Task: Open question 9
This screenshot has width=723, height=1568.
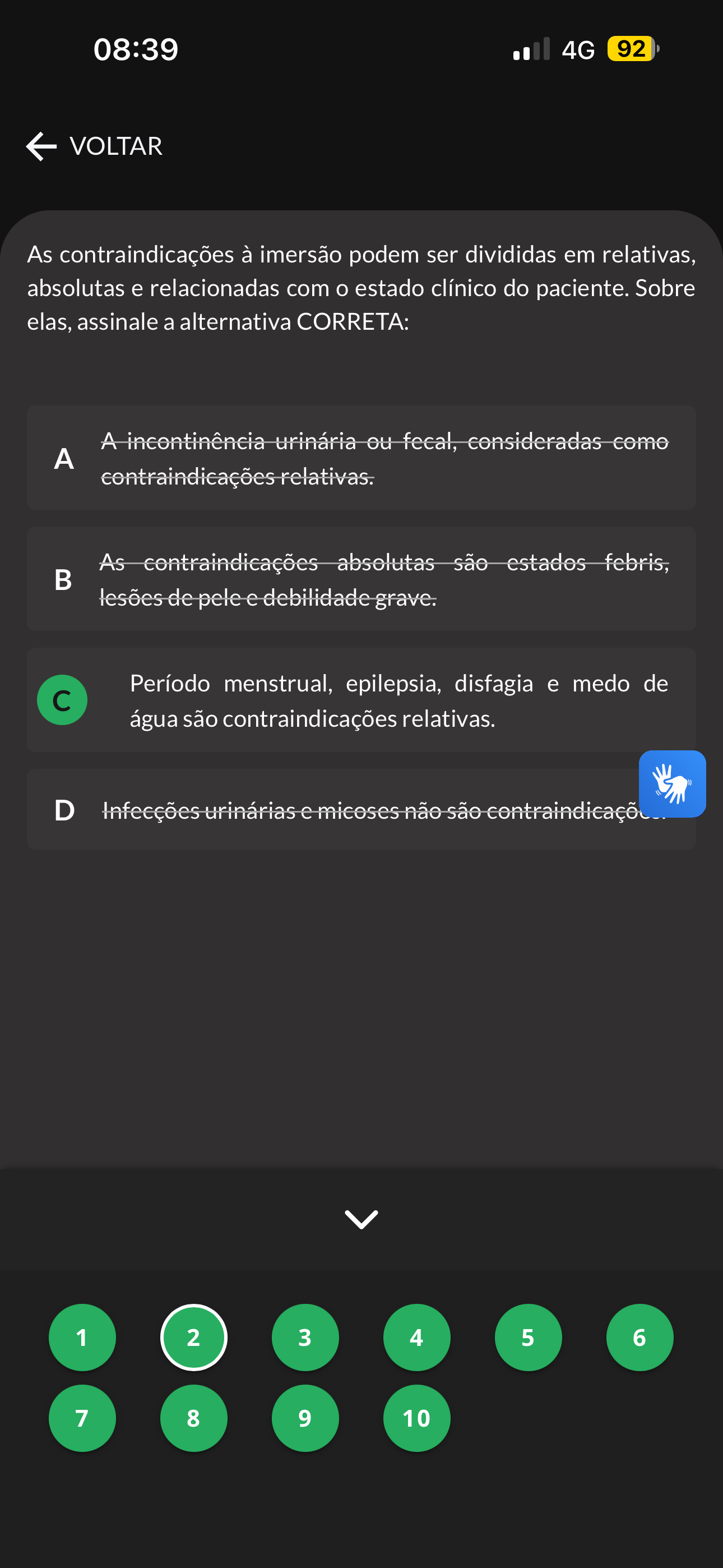Action: click(x=305, y=1418)
